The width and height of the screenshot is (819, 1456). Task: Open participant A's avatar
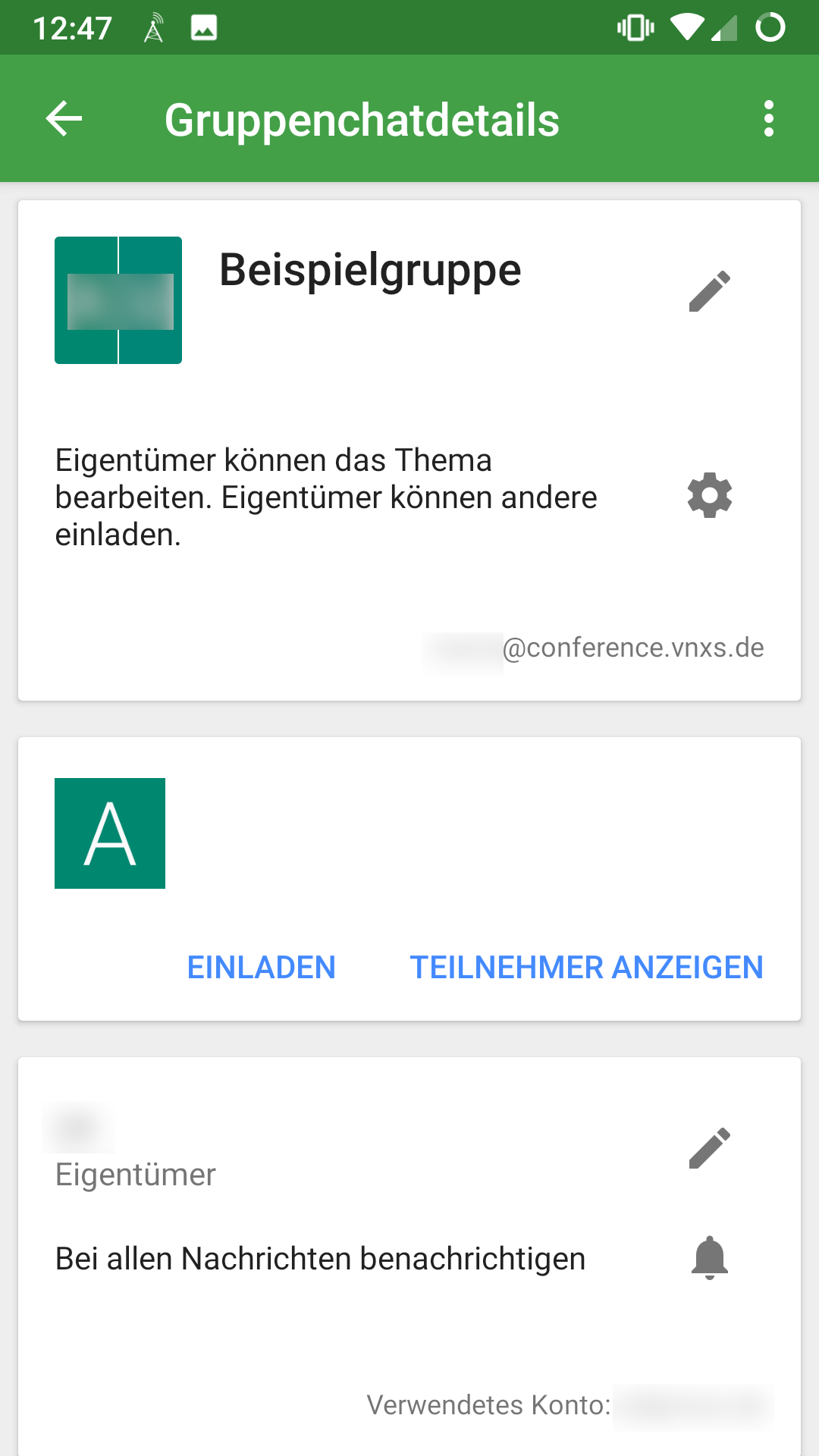110,833
